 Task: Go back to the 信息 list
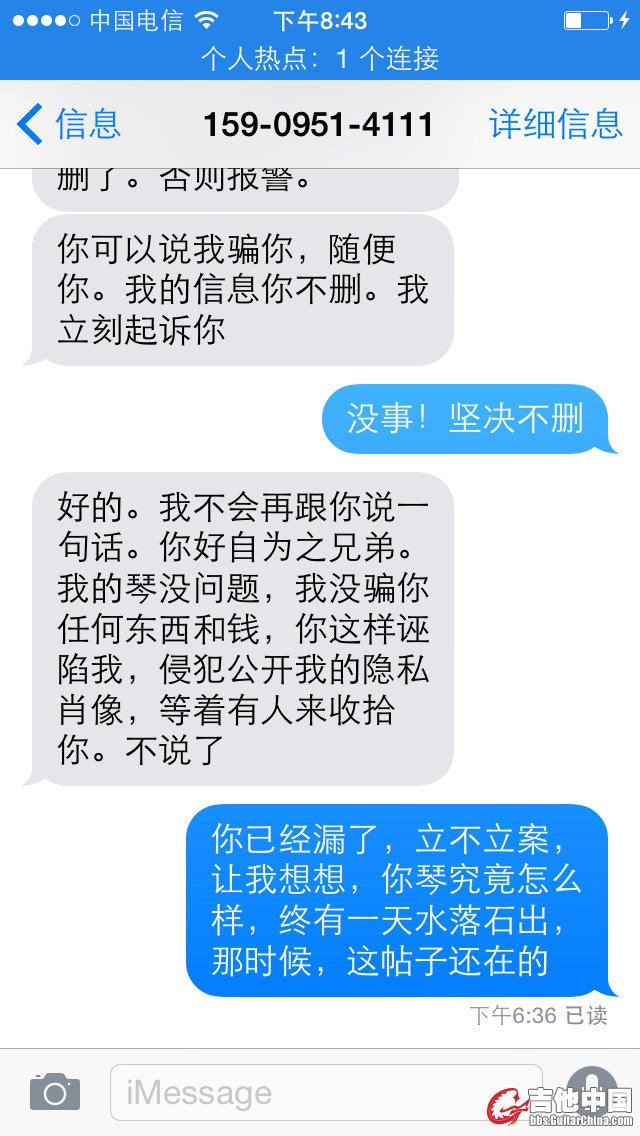click(68, 124)
